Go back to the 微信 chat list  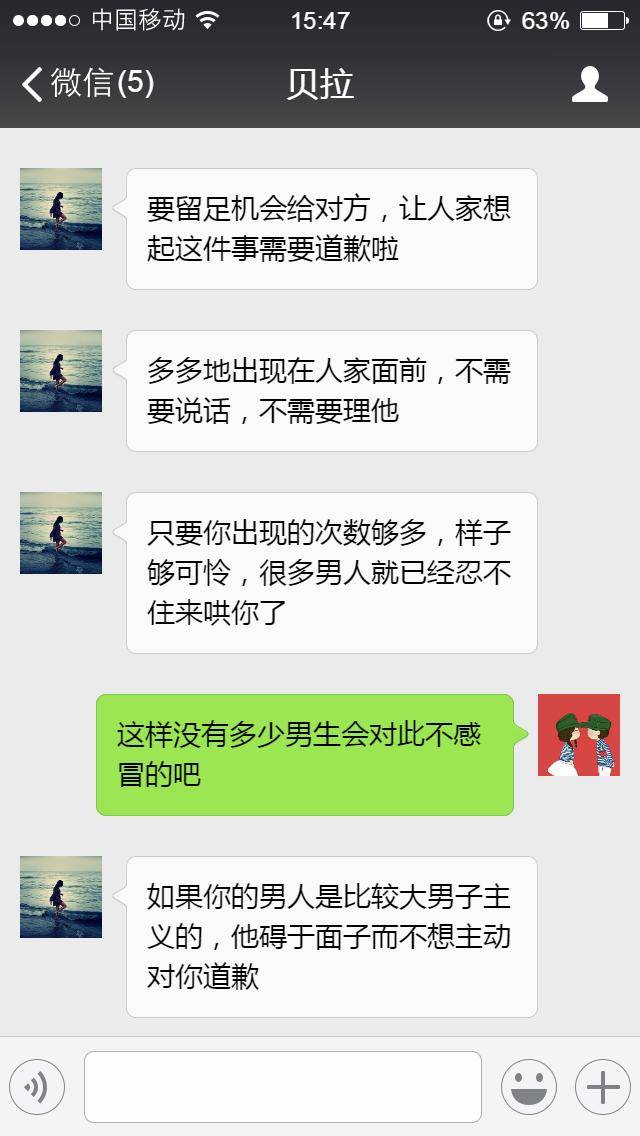[87, 84]
